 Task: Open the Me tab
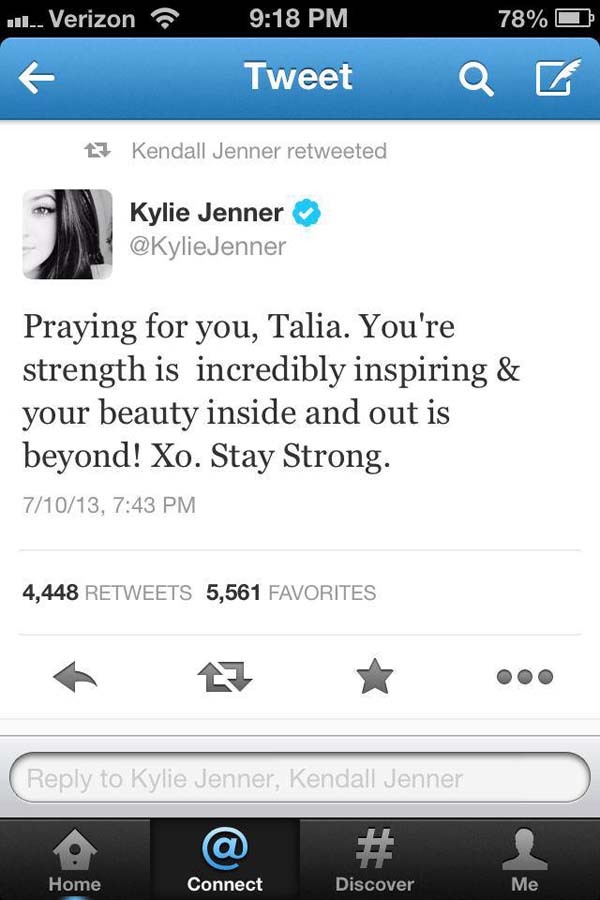point(524,859)
